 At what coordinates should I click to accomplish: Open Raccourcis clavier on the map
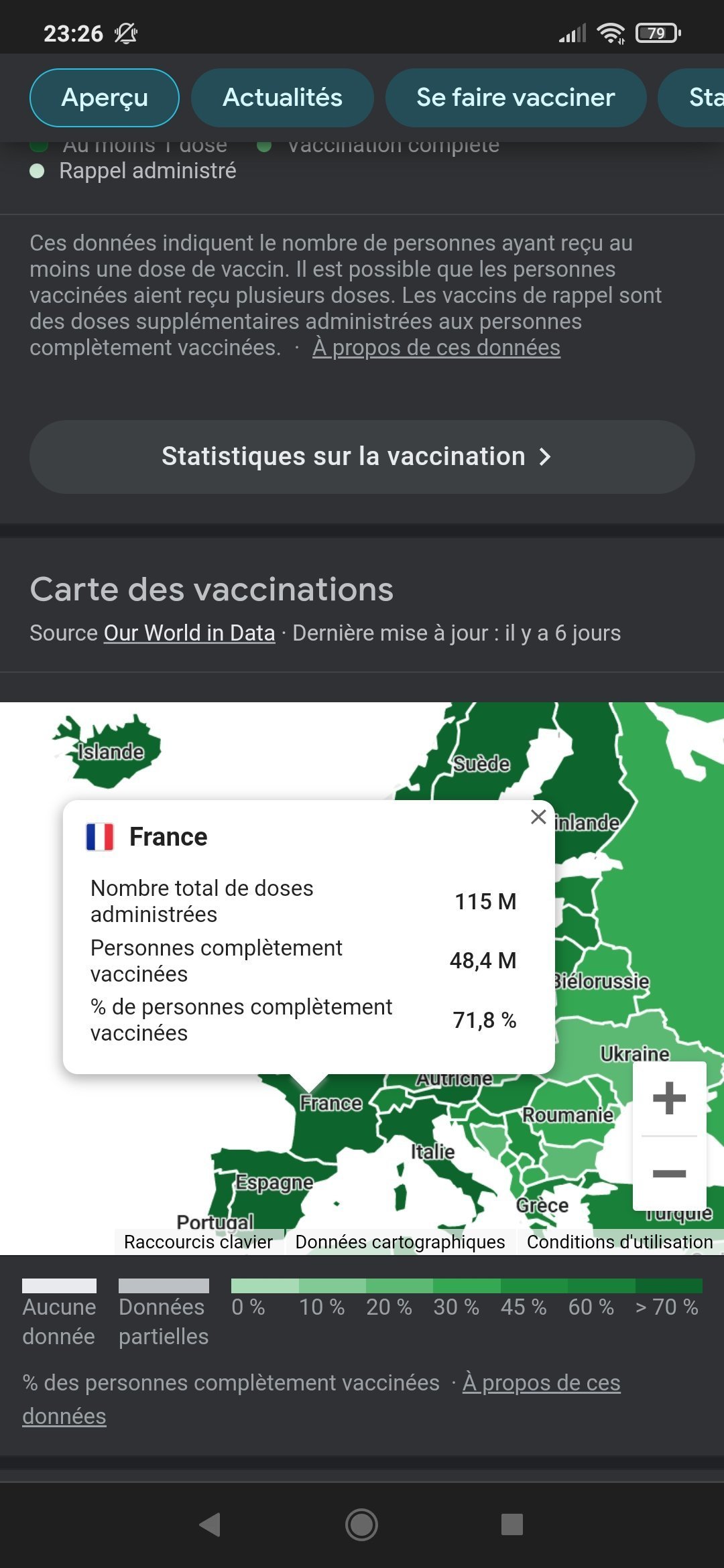[x=198, y=1242]
